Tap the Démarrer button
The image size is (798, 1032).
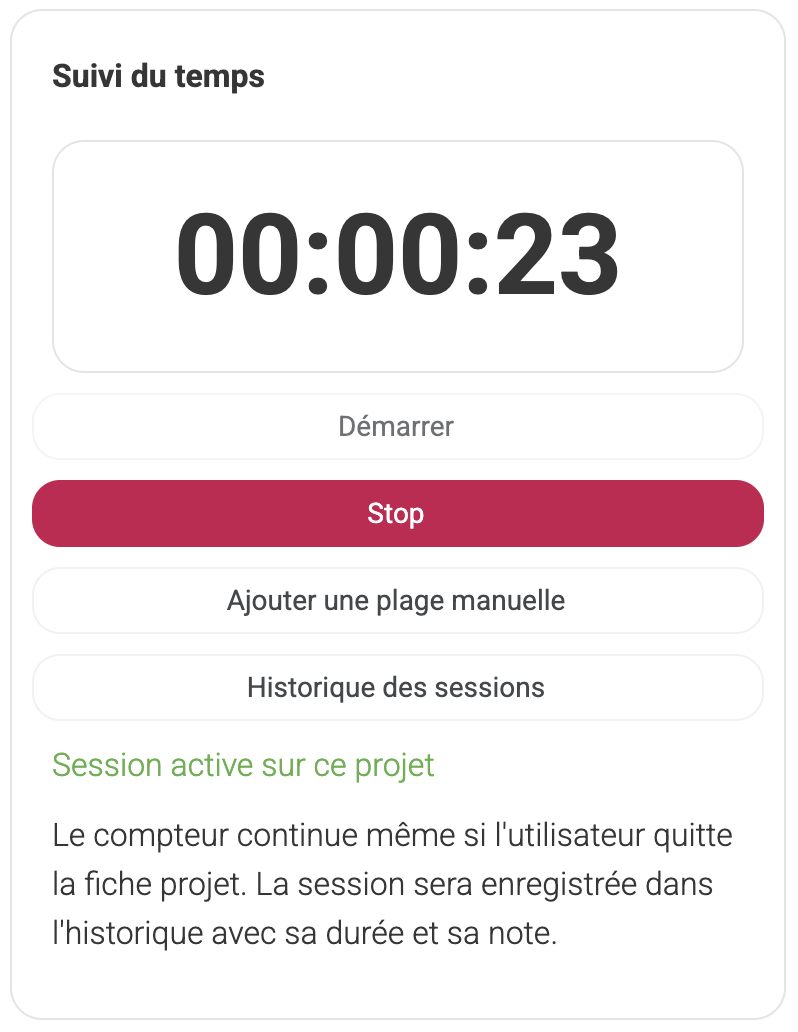click(397, 427)
